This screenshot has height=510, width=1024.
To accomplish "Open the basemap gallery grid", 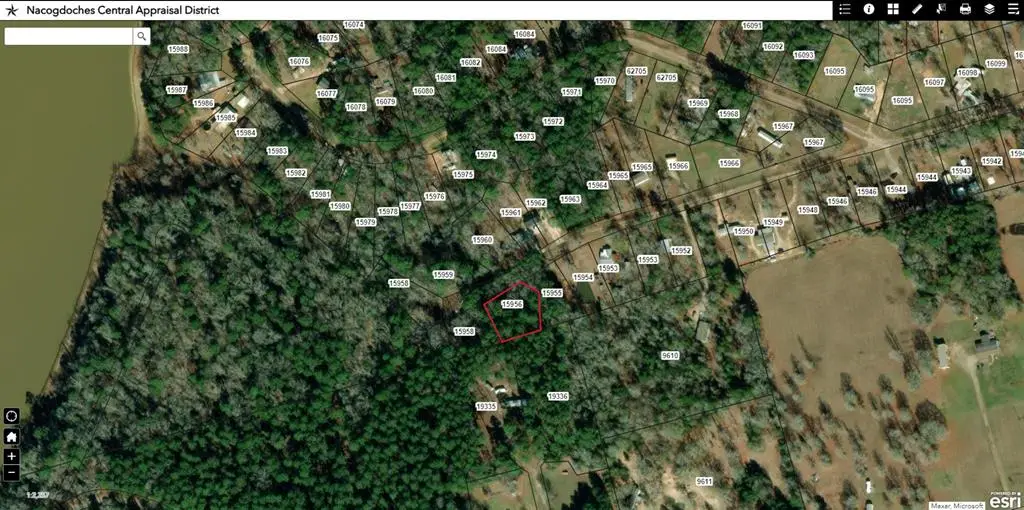I will click(x=893, y=9).
